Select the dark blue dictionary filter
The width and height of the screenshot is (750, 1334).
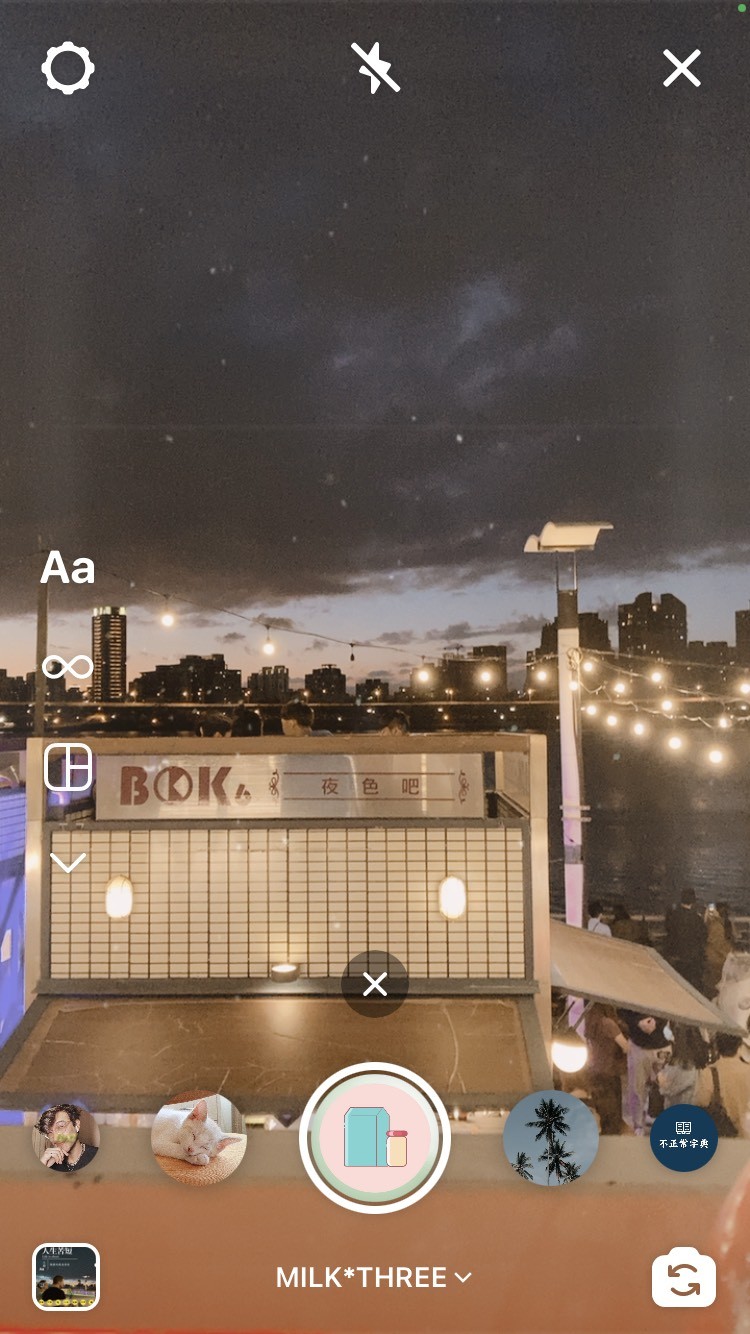[x=684, y=1138]
